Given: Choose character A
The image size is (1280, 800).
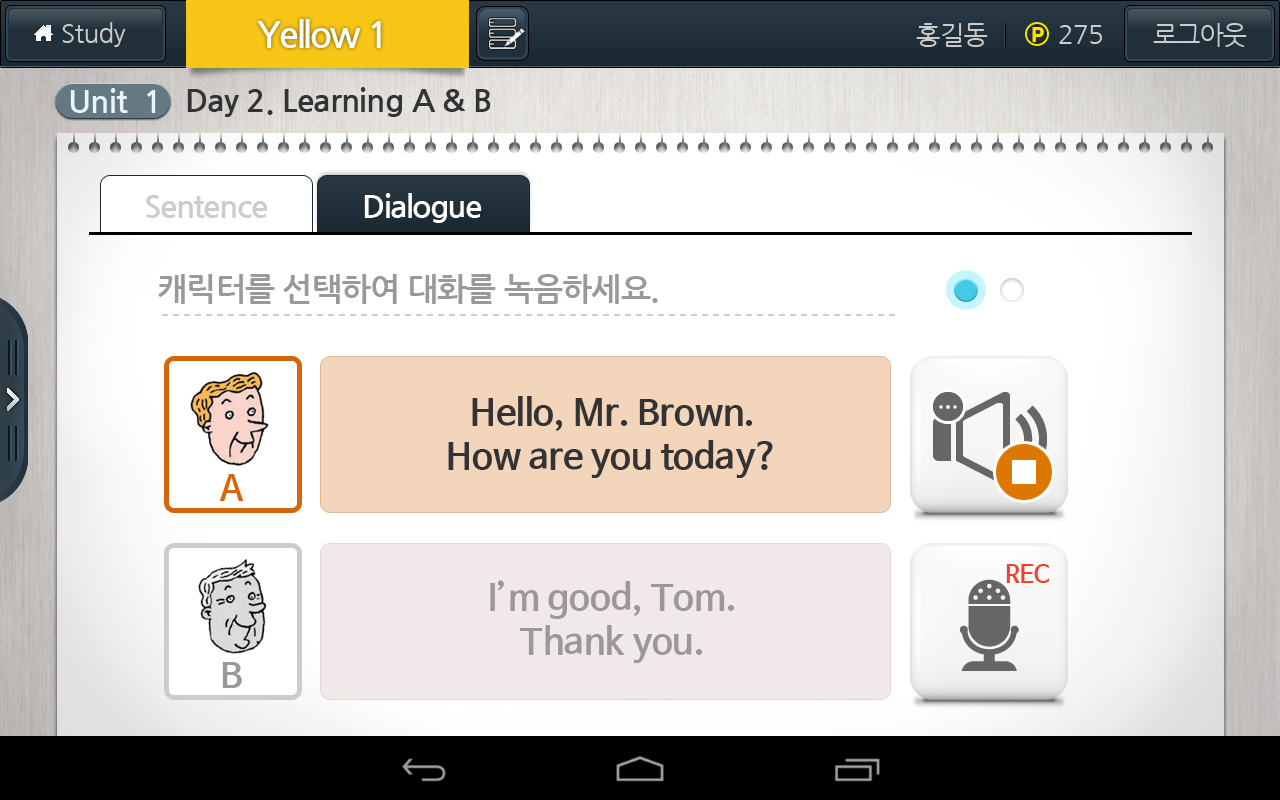Looking at the screenshot, I should pos(232,434).
